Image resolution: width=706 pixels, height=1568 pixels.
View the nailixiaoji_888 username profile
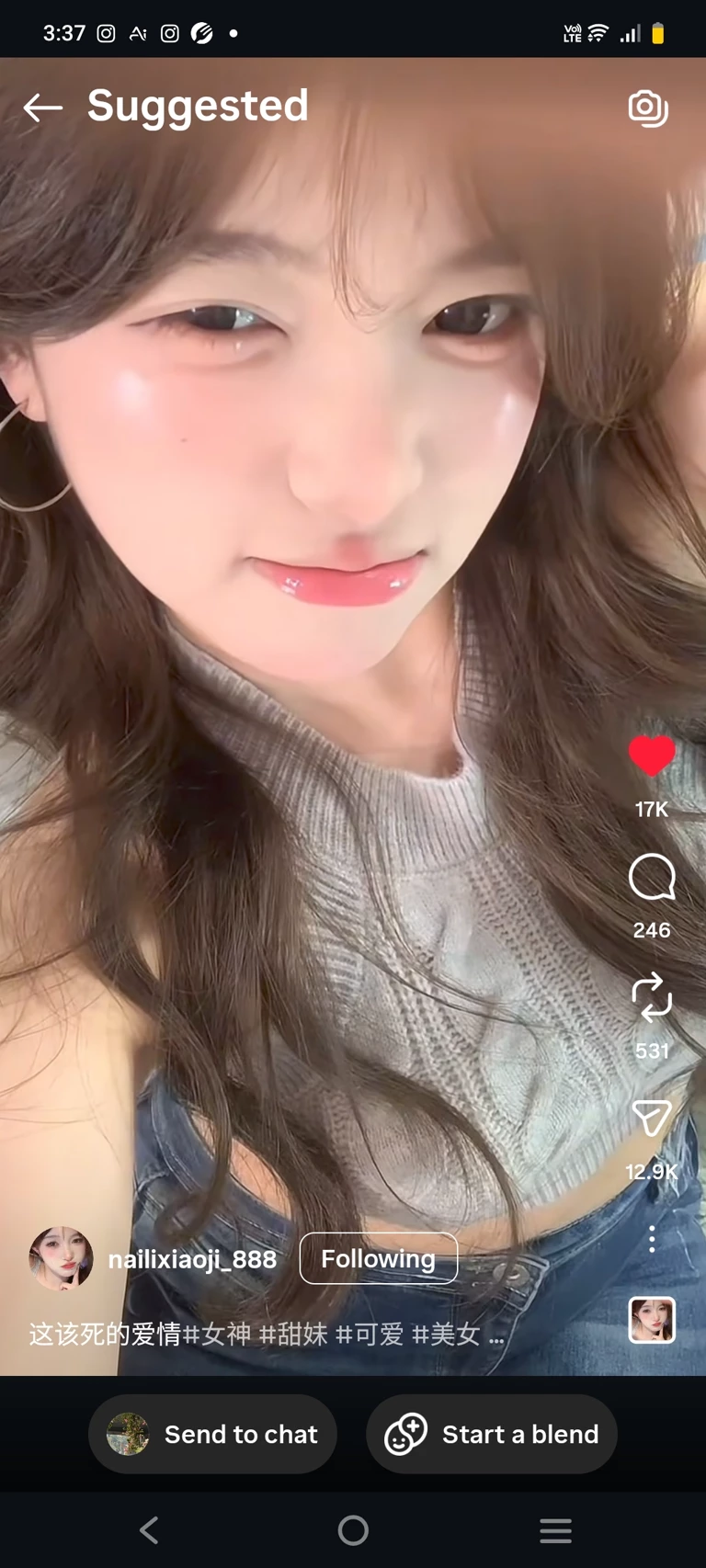pos(192,1259)
